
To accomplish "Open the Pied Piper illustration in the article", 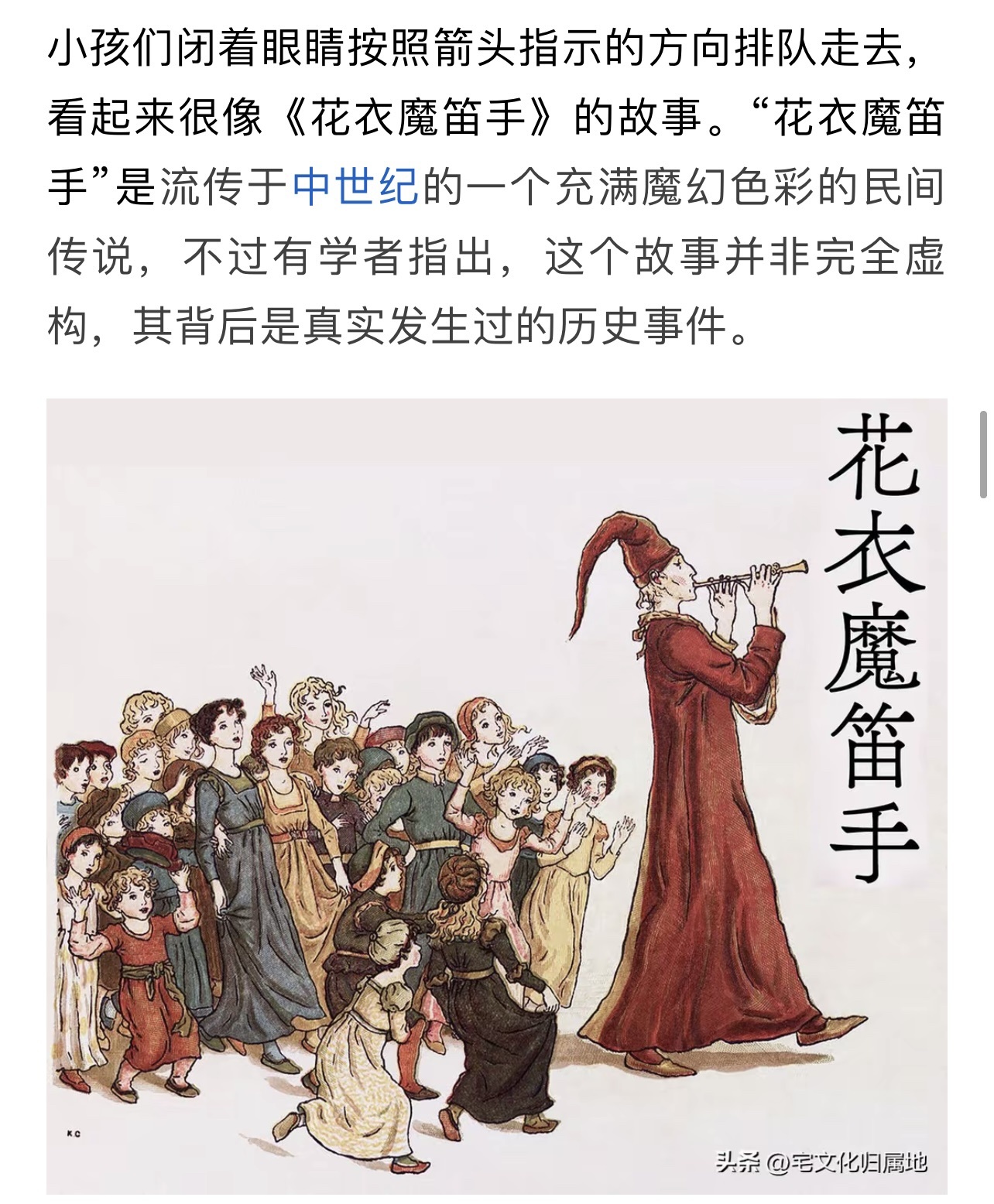I will click(x=496, y=797).
